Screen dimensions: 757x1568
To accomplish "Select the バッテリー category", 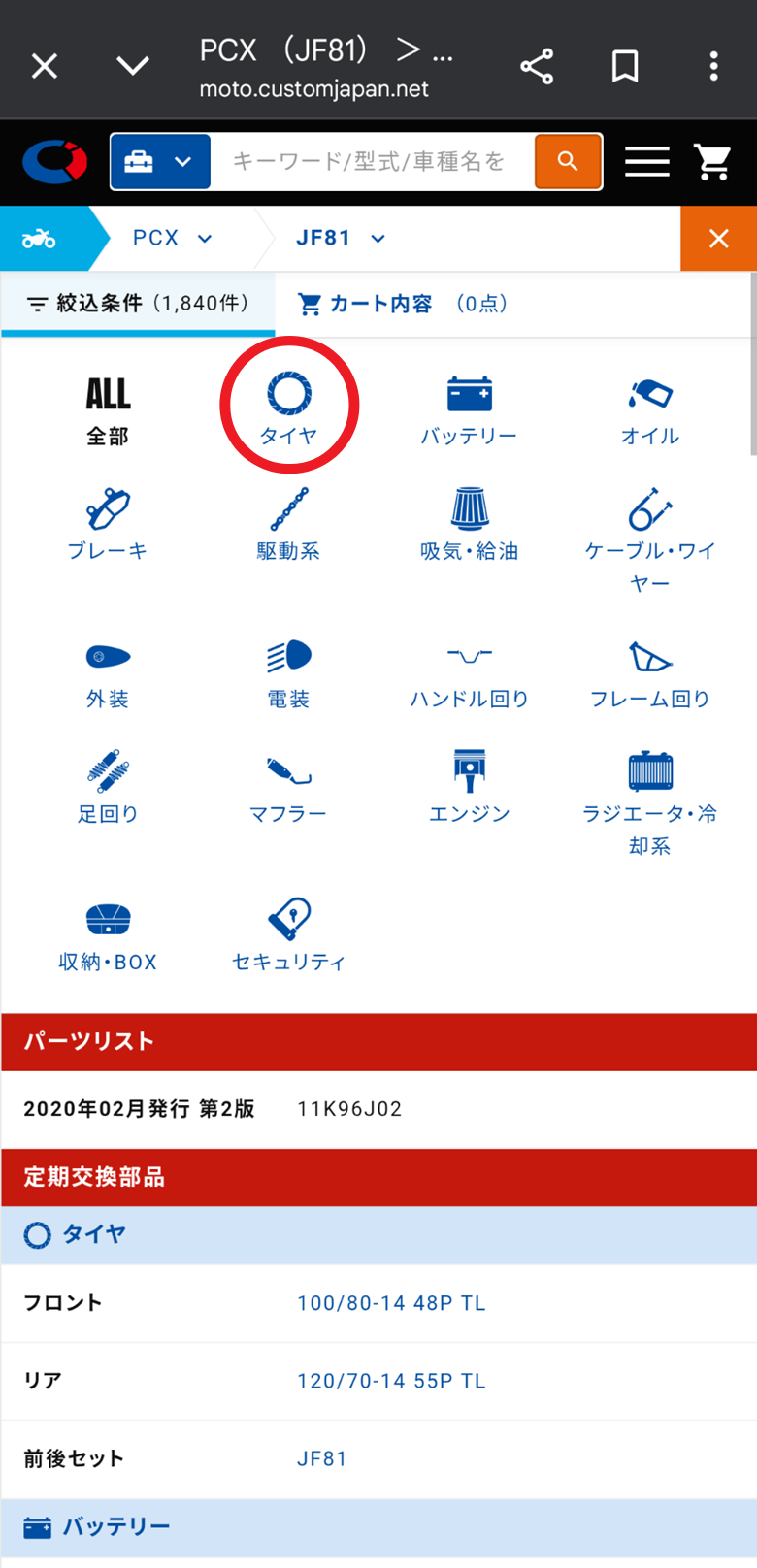I will [x=469, y=408].
